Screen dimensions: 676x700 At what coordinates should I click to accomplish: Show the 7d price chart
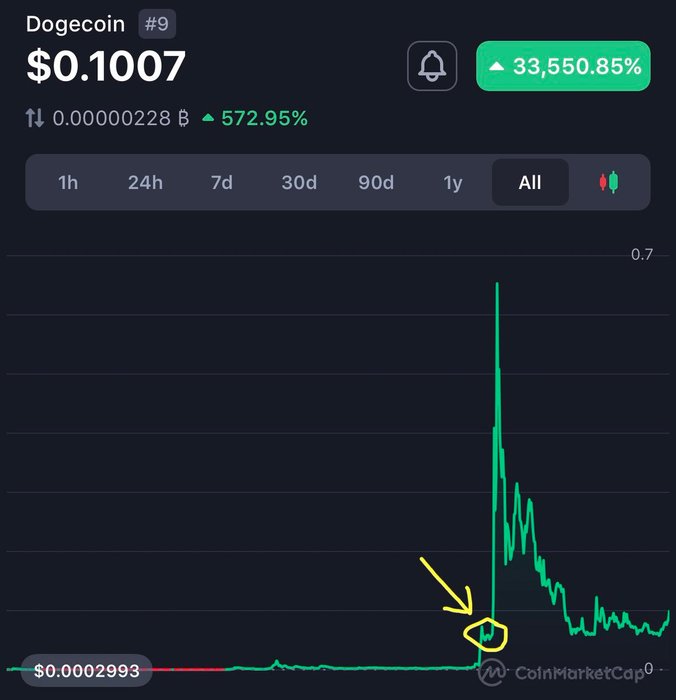pyautogui.click(x=222, y=182)
